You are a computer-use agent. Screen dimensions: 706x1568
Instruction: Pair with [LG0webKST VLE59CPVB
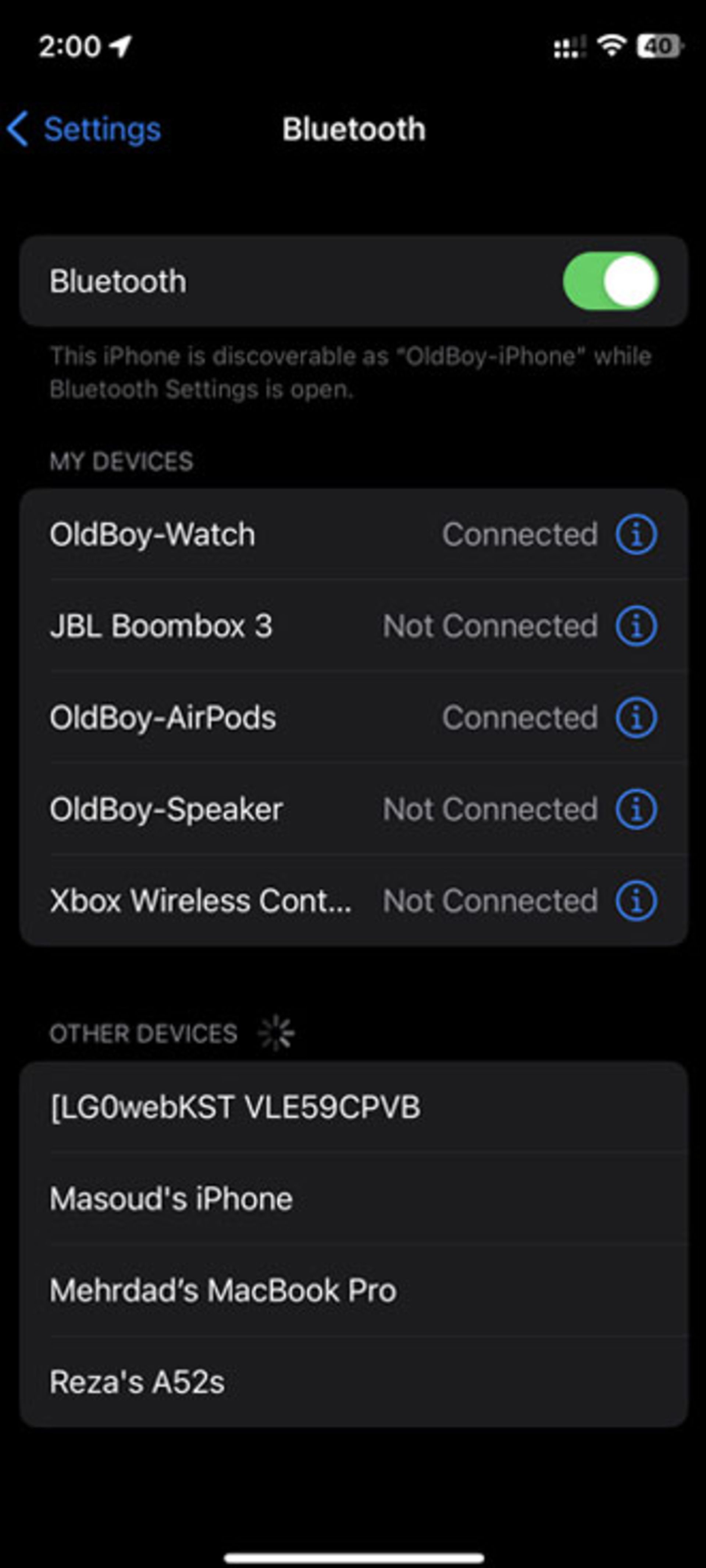point(353,1107)
